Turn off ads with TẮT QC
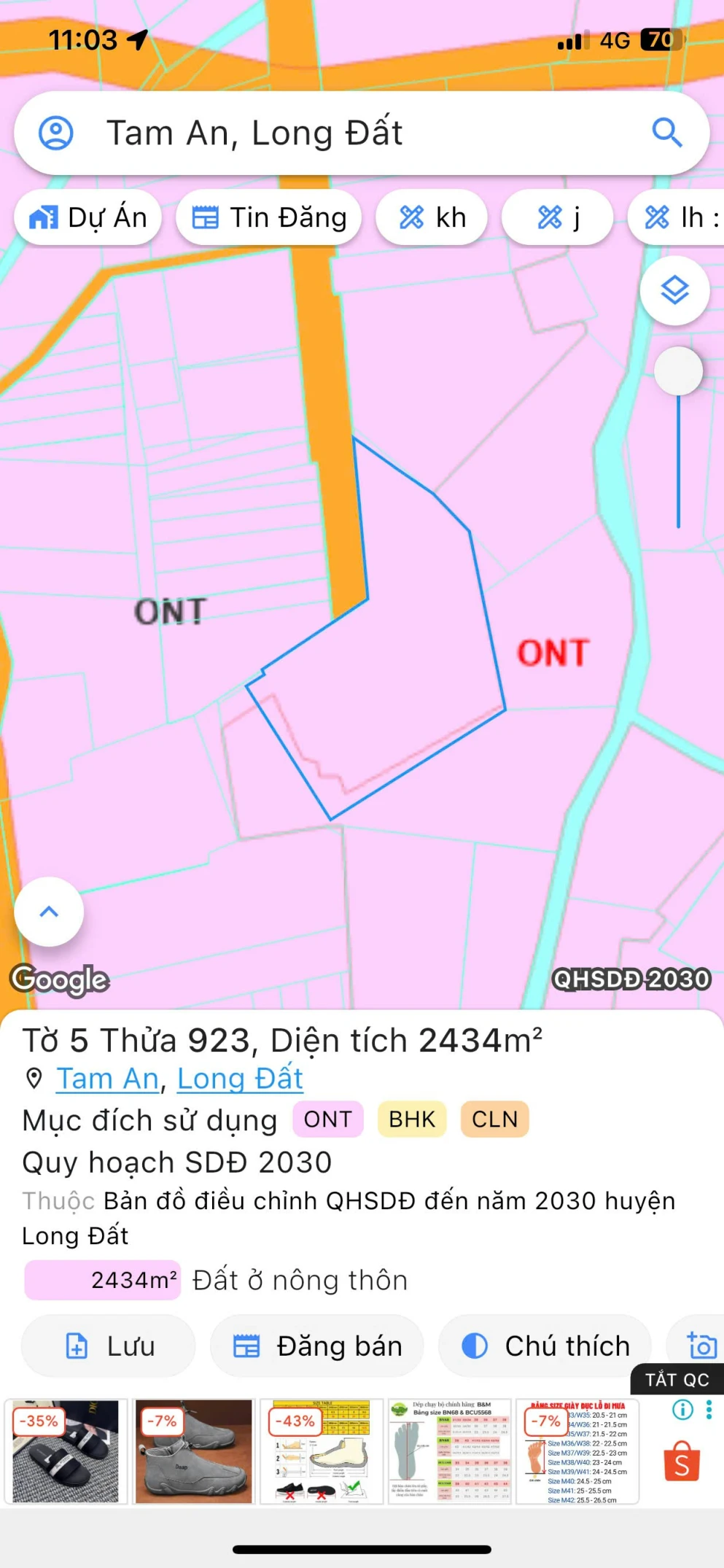Screen dimensions: 724x1568 tap(677, 1380)
